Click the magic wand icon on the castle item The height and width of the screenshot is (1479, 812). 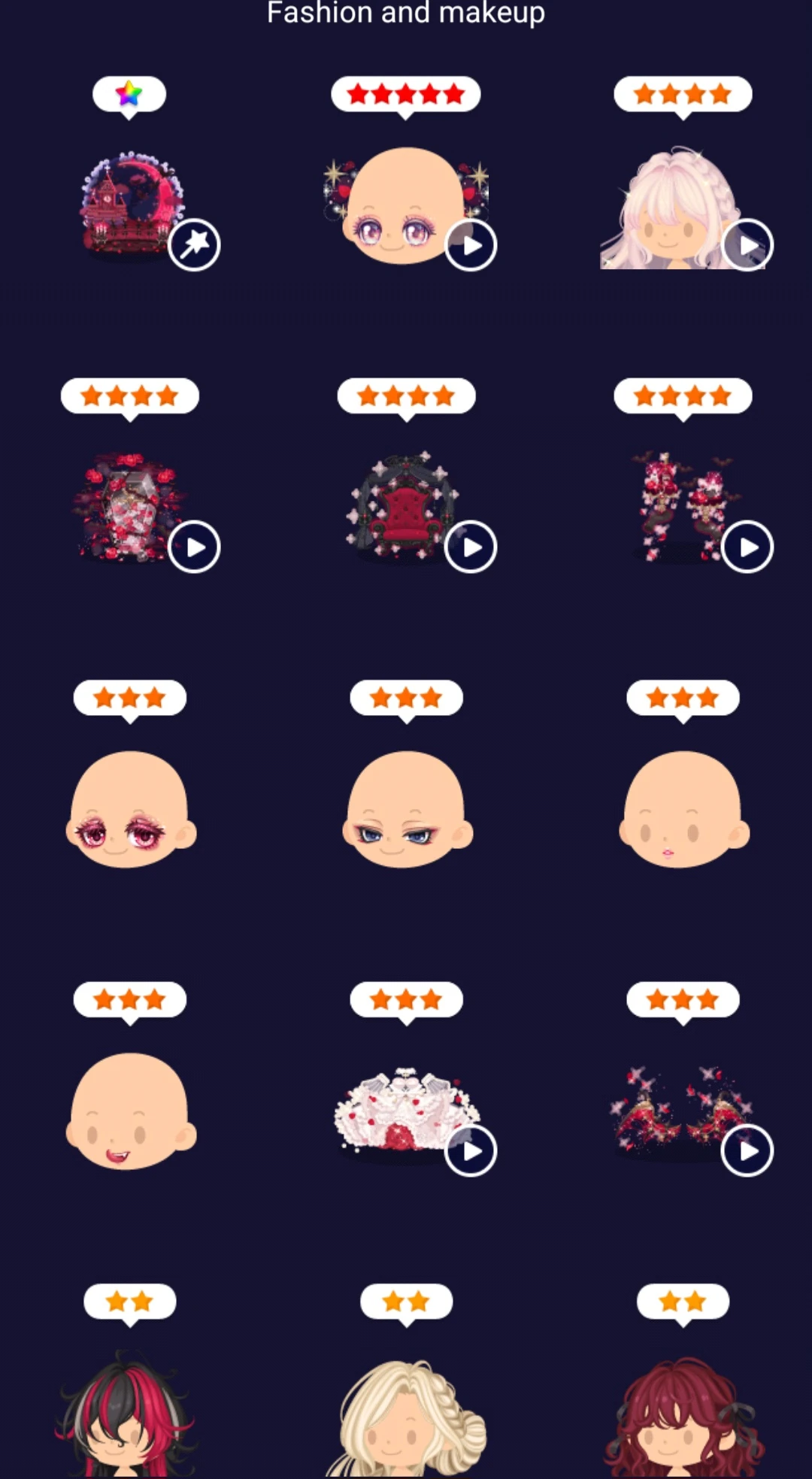click(x=193, y=244)
